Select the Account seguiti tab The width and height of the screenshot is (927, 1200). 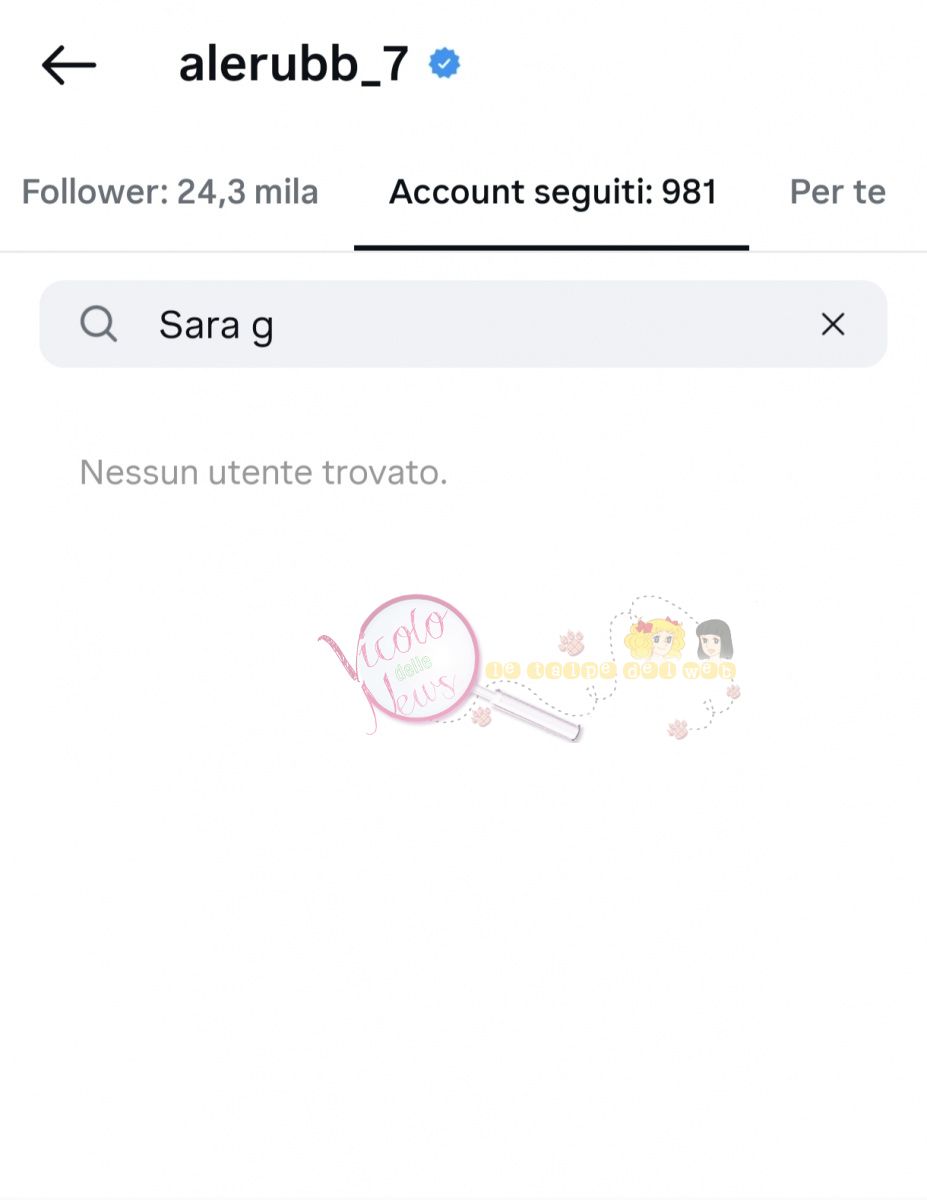click(552, 192)
